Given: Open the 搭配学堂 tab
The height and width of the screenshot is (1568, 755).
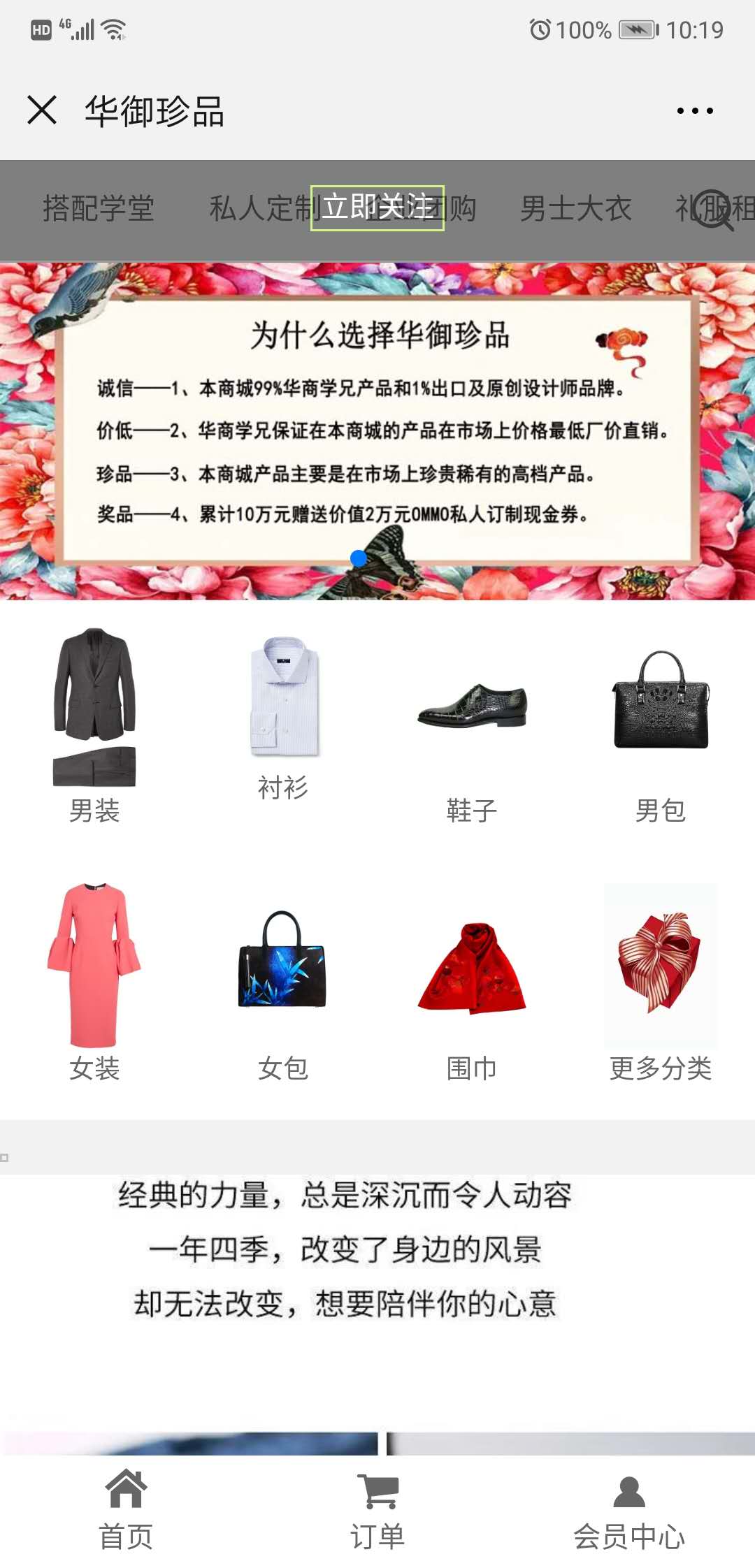Looking at the screenshot, I should (99, 209).
